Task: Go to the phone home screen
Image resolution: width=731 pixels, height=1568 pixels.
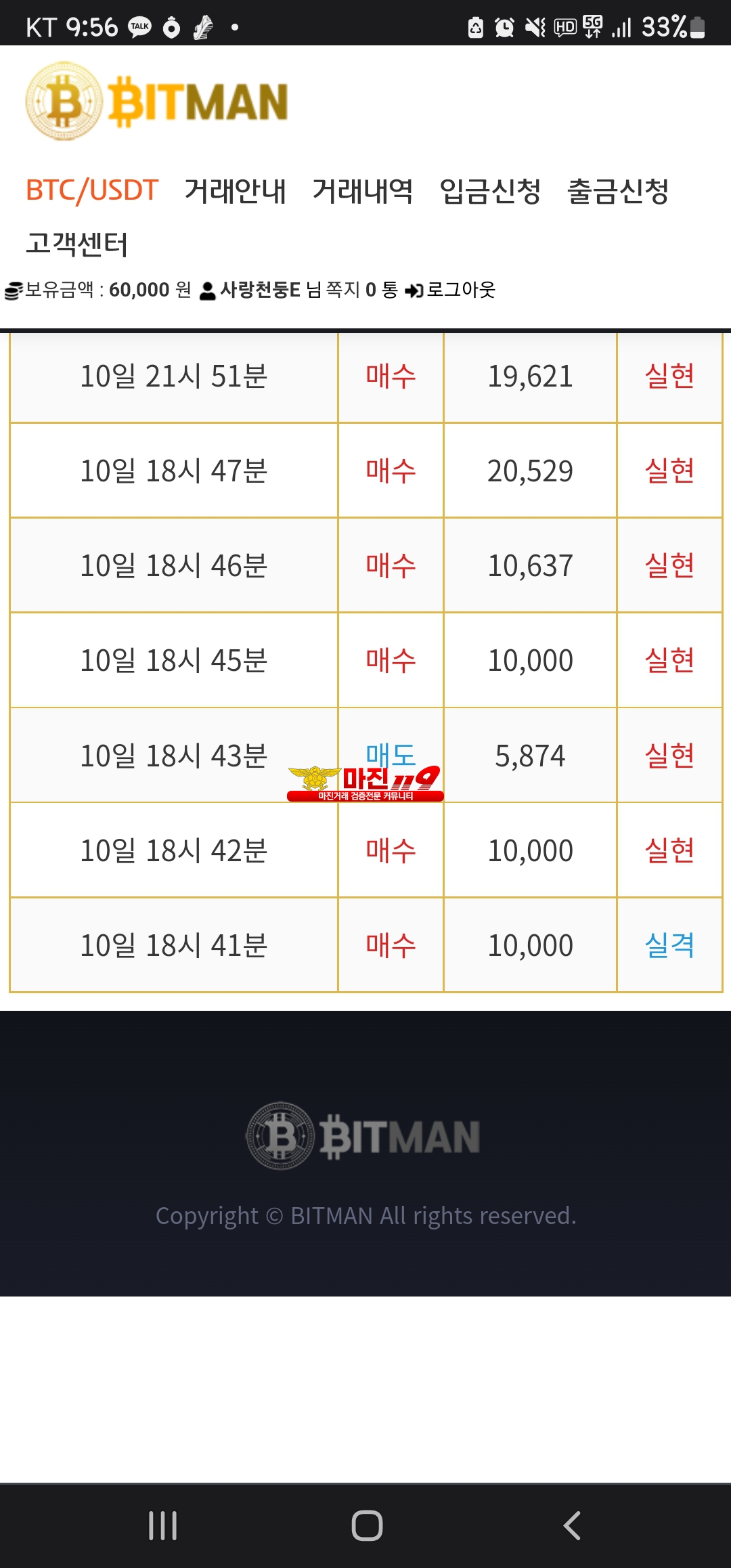Action: point(366,1525)
